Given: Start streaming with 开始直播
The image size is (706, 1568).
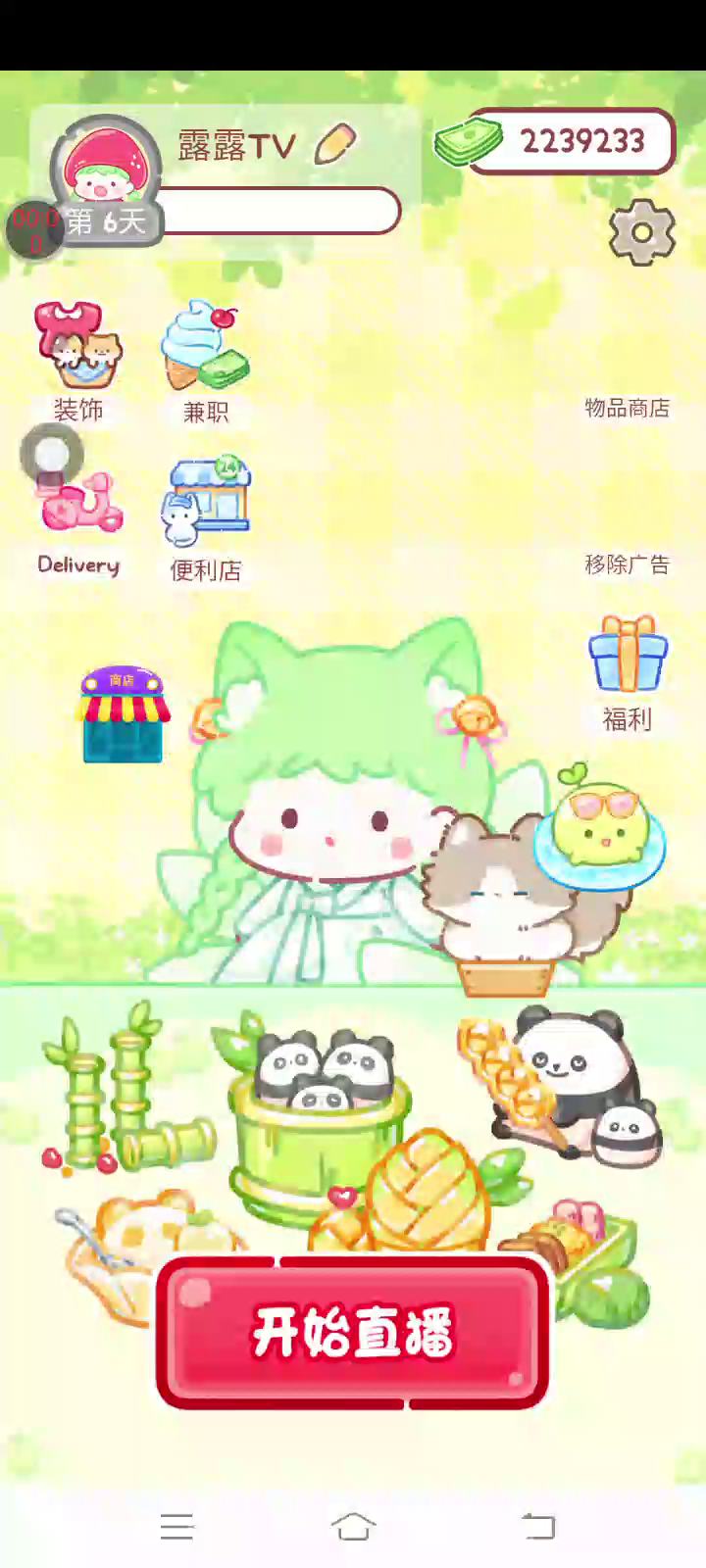Looking at the screenshot, I should pyautogui.click(x=352, y=1332).
